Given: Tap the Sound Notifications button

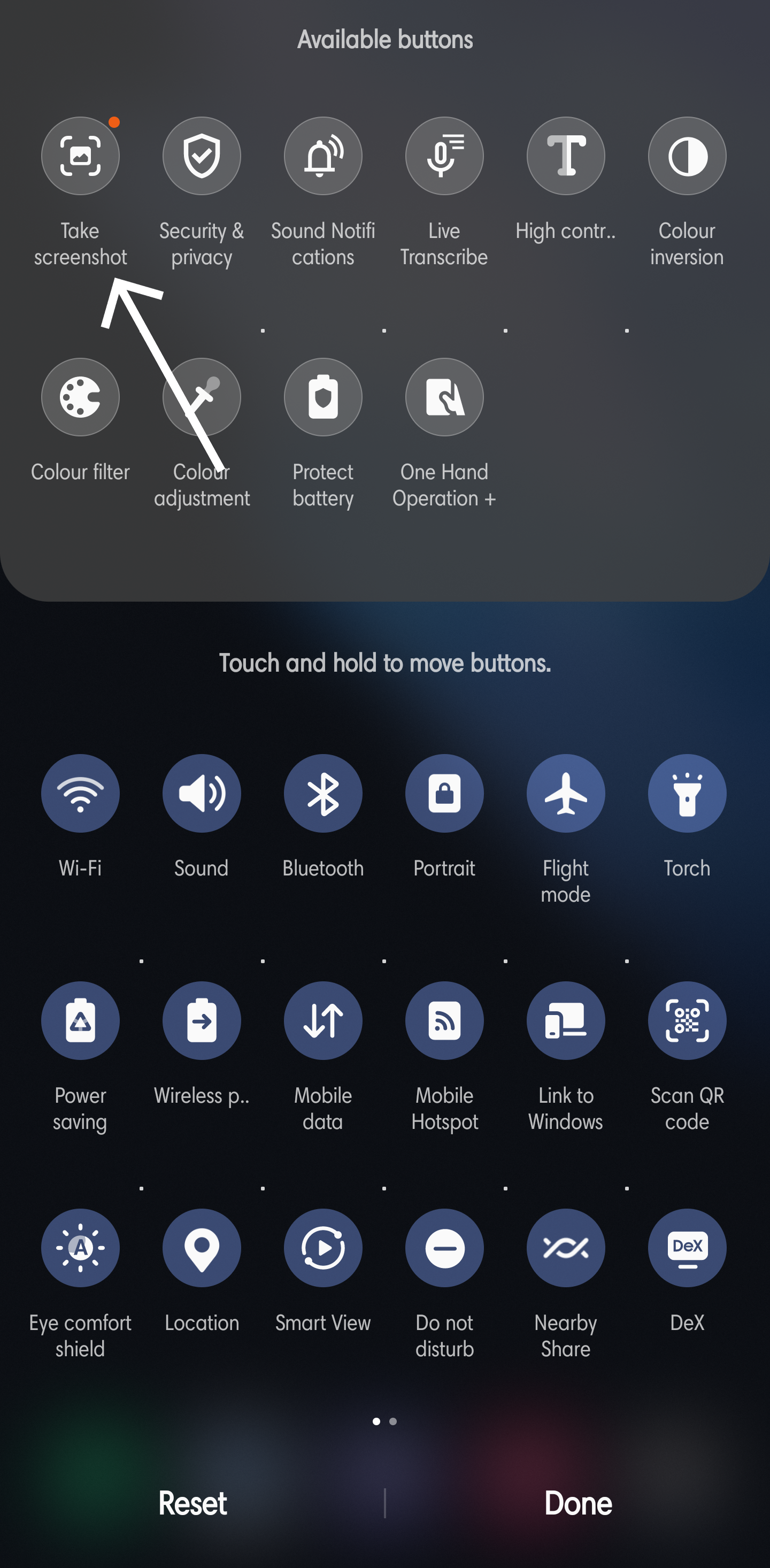Looking at the screenshot, I should [x=323, y=157].
